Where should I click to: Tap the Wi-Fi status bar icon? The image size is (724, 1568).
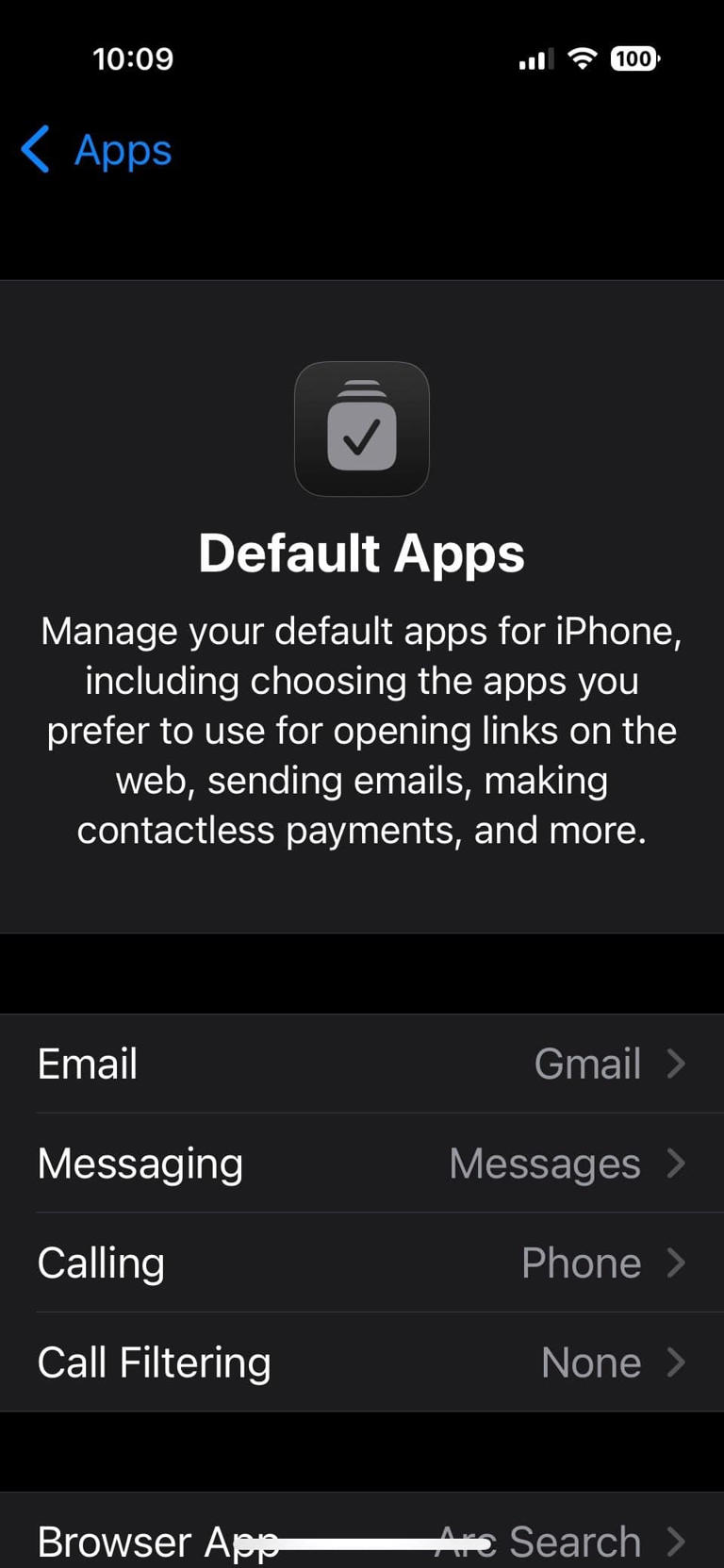point(582,58)
